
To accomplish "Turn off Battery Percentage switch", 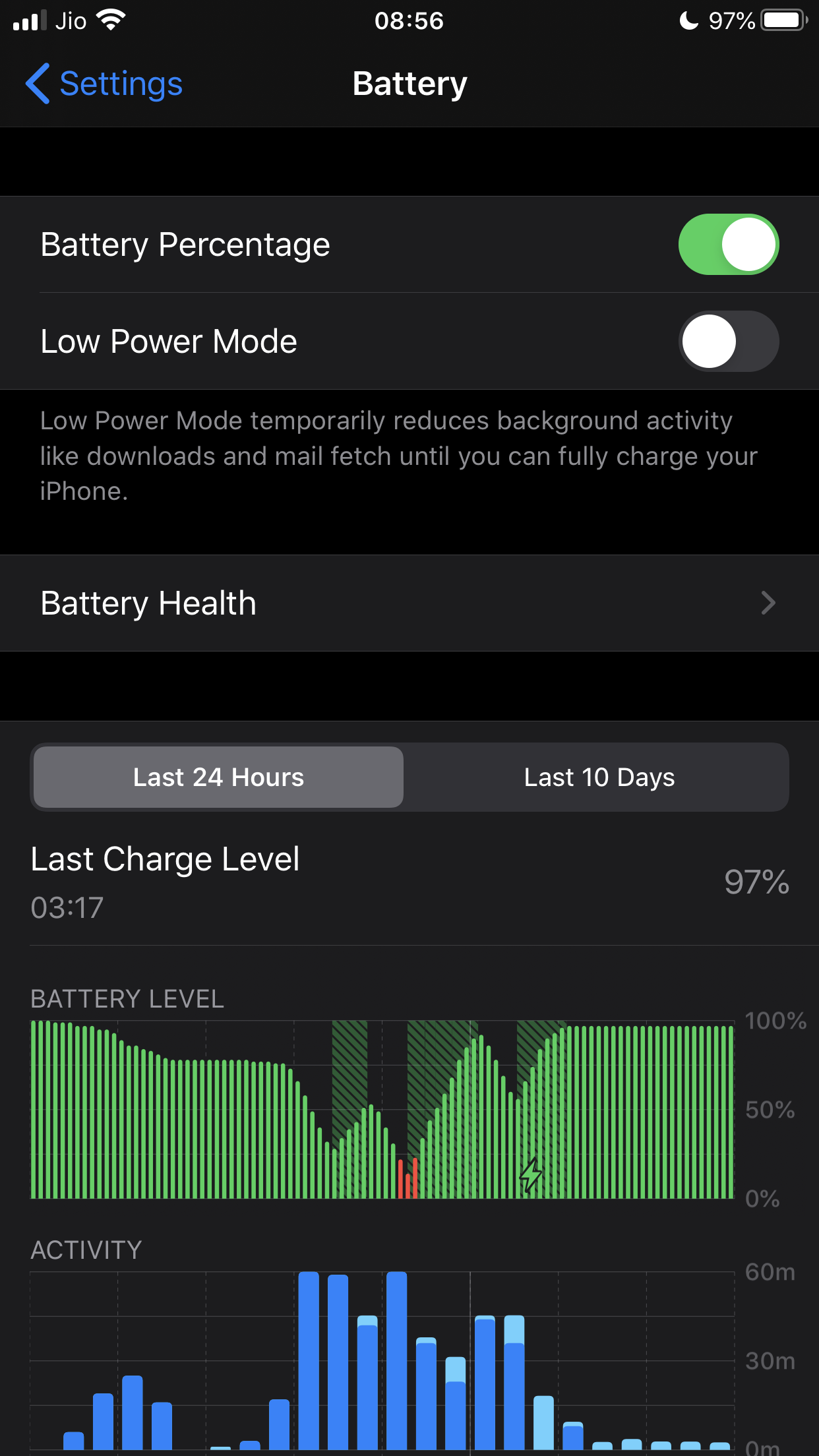I will 728,245.
